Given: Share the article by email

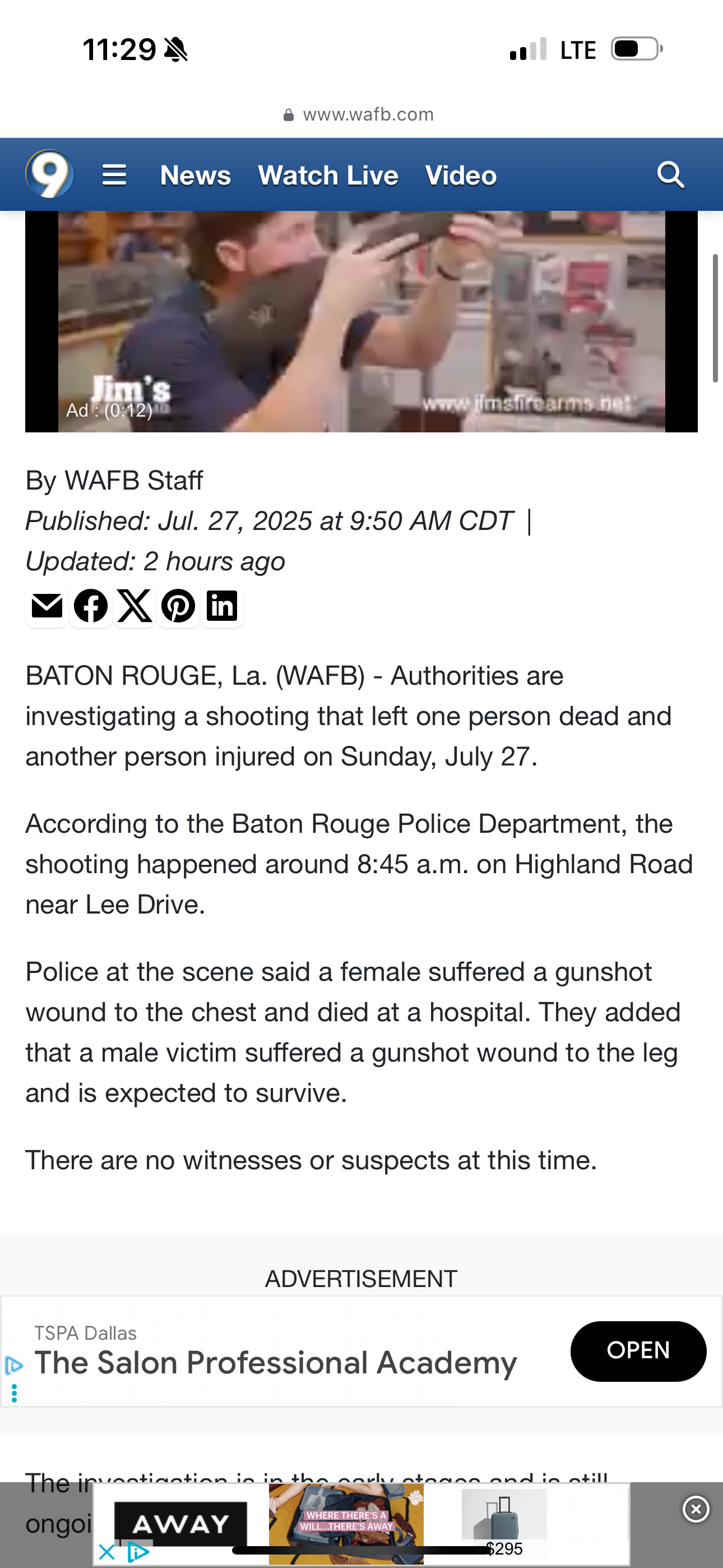Looking at the screenshot, I should click(47, 606).
